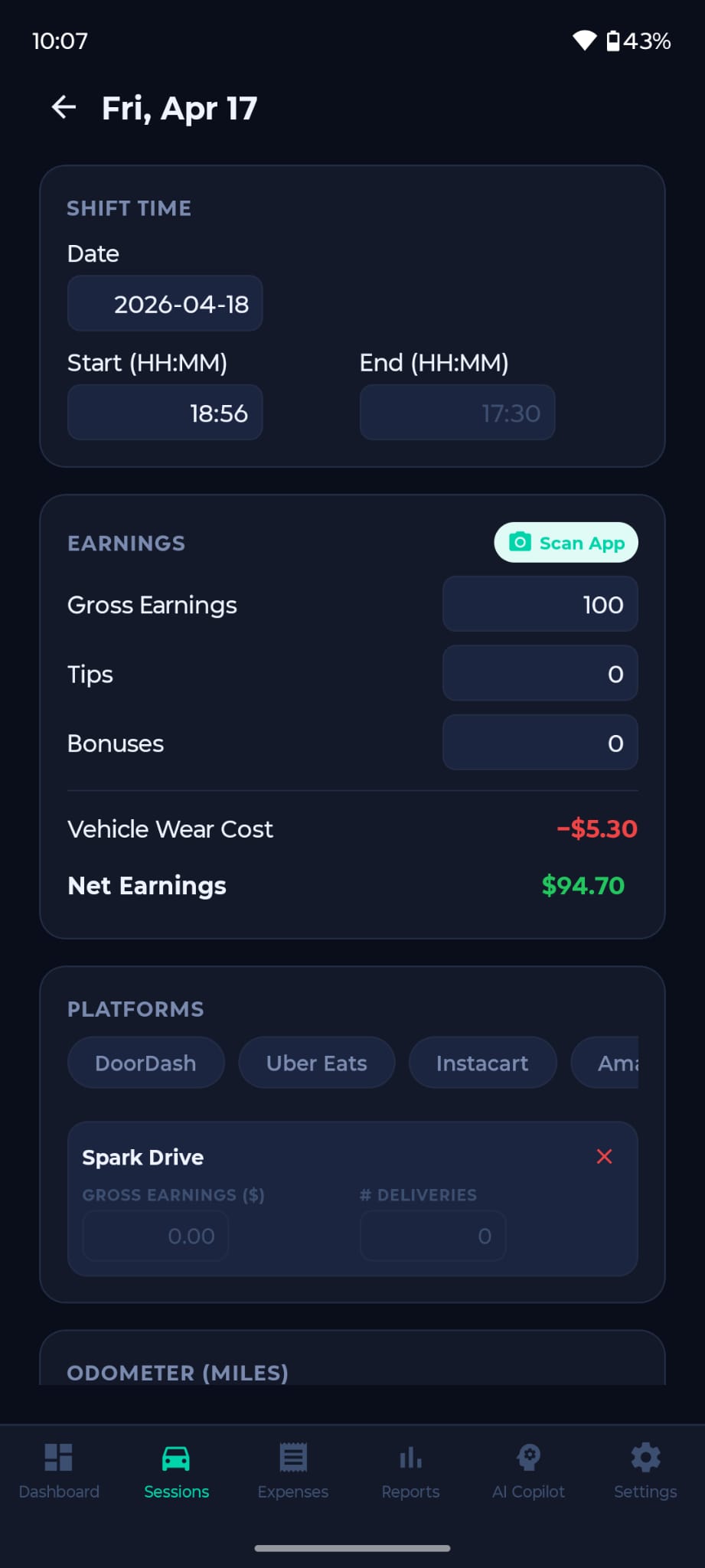Edit the Gross Earnings amount

540,605
